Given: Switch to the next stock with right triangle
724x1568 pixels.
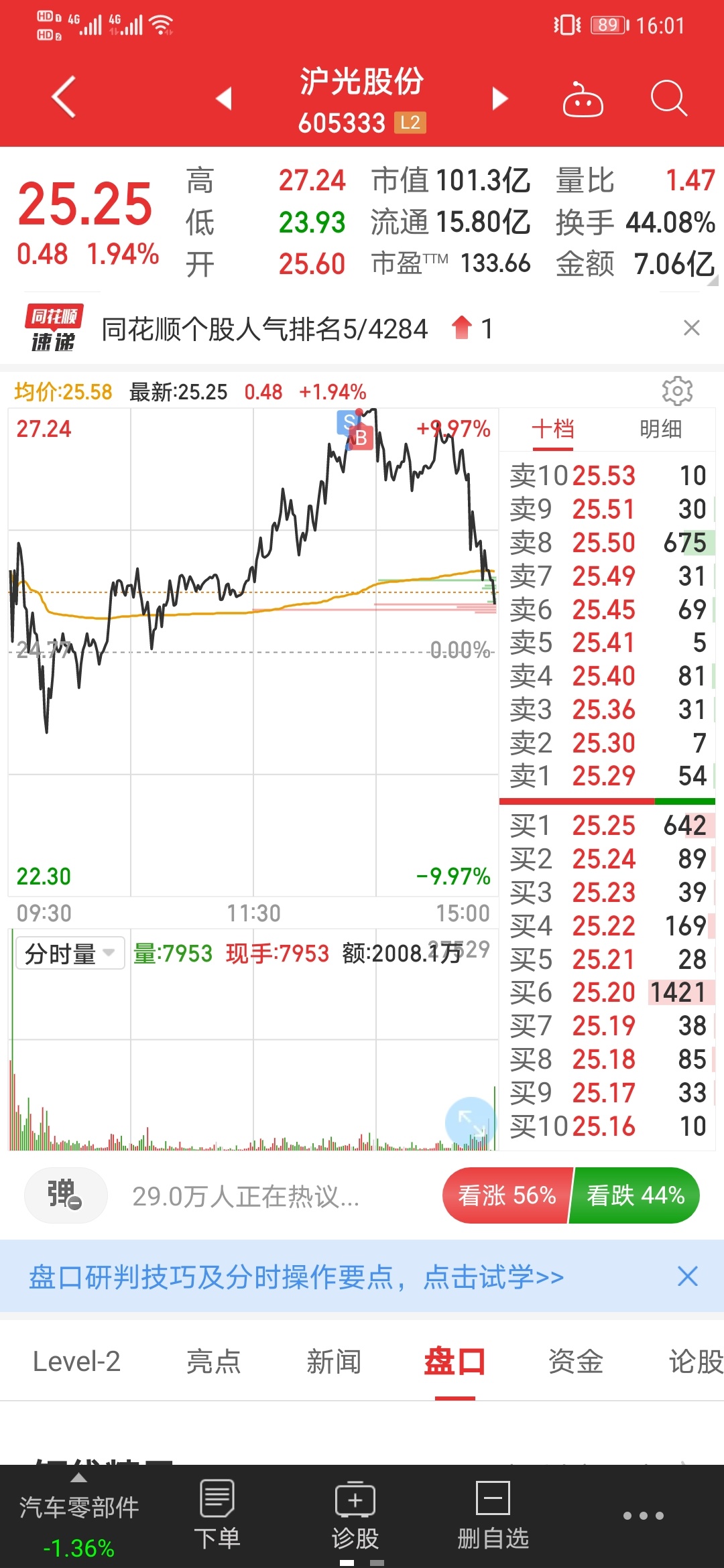Looking at the screenshot, I should pyautogui.click(x=499, y=99).
